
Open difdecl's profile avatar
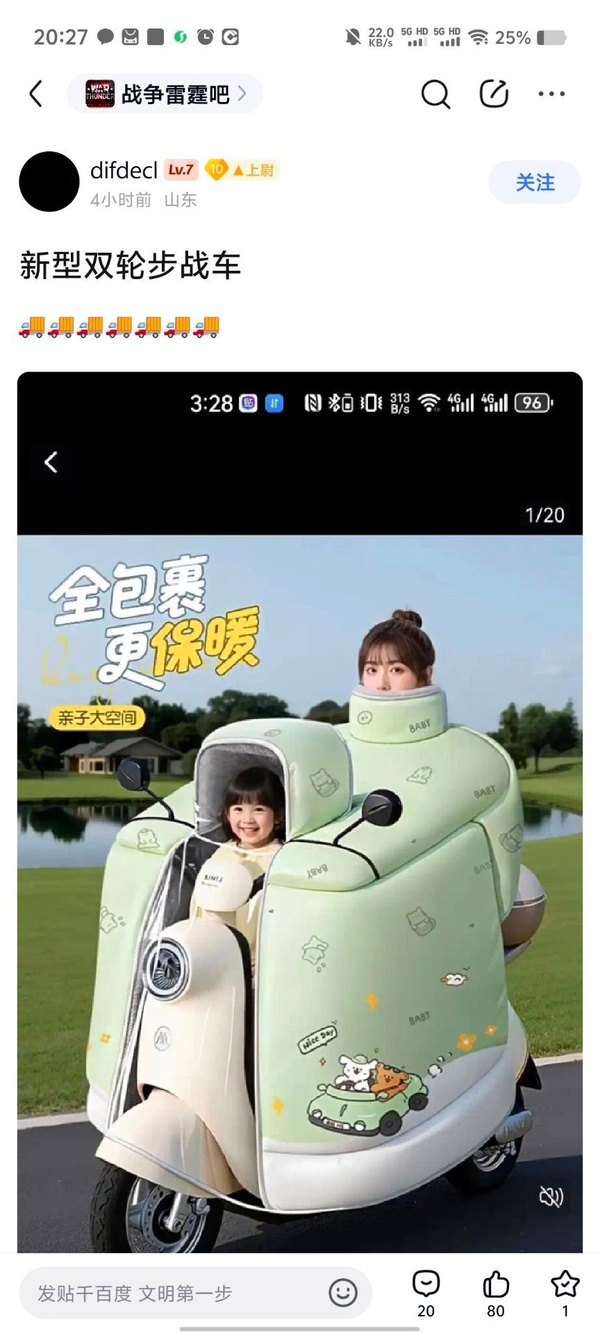pyautogui.click(x=49, y=182)
